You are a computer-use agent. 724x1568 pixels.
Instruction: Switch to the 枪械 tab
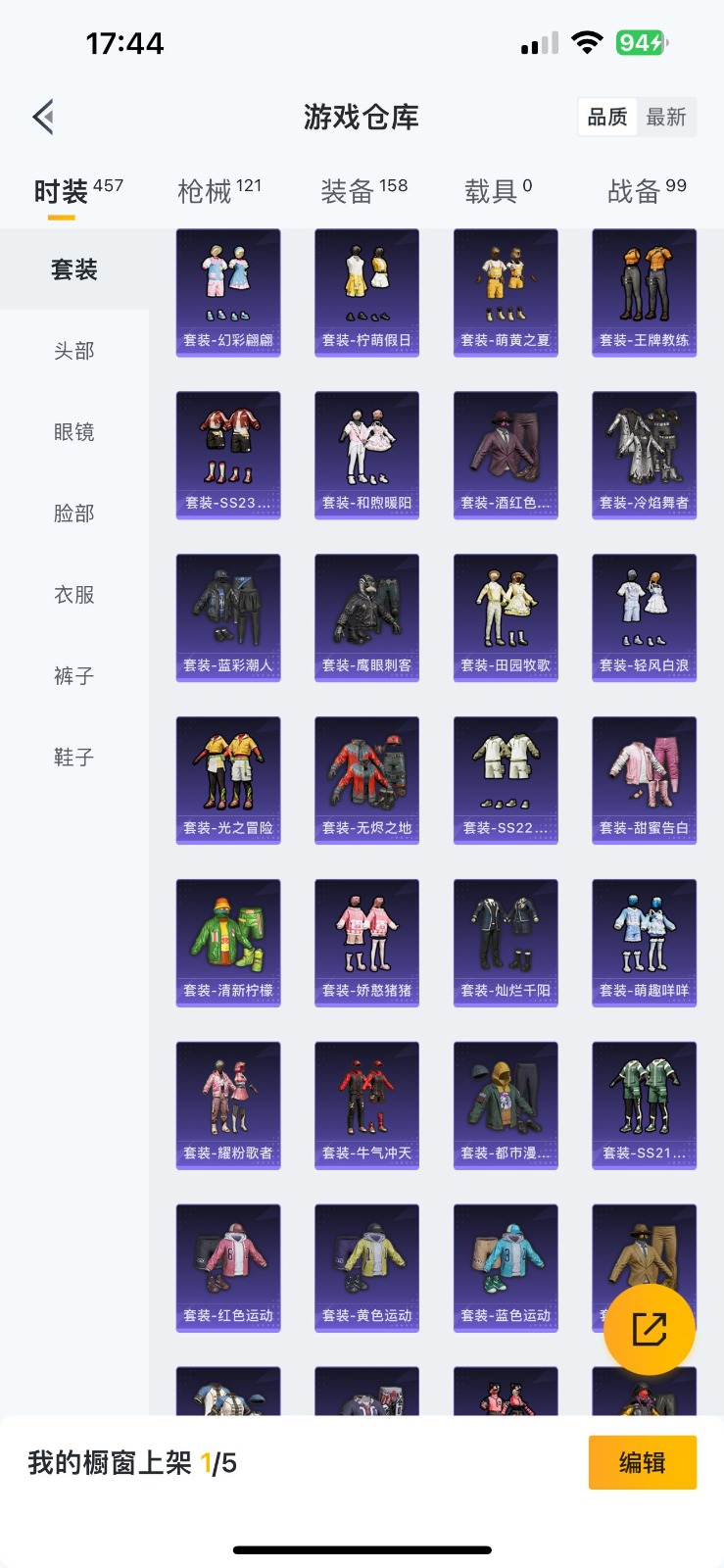[218, 190]
